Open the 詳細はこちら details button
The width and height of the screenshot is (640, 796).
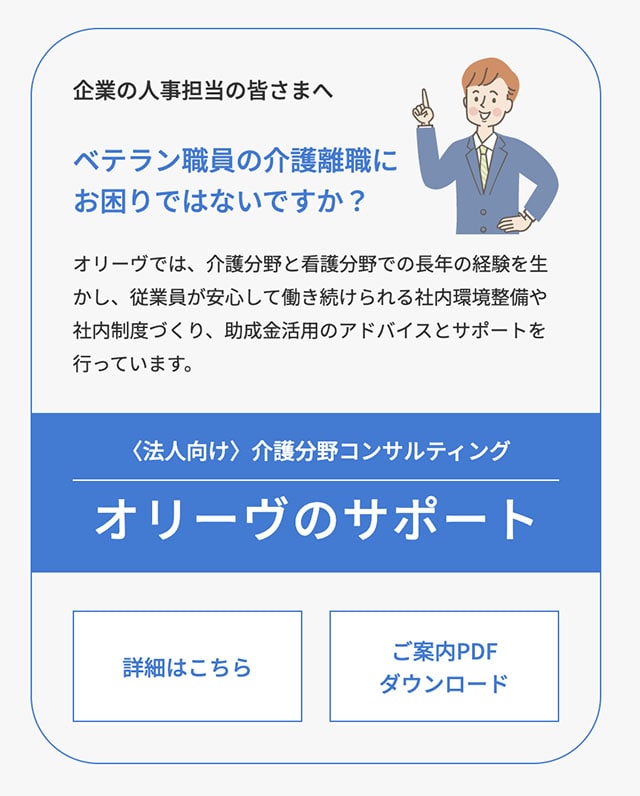[187, 666]
